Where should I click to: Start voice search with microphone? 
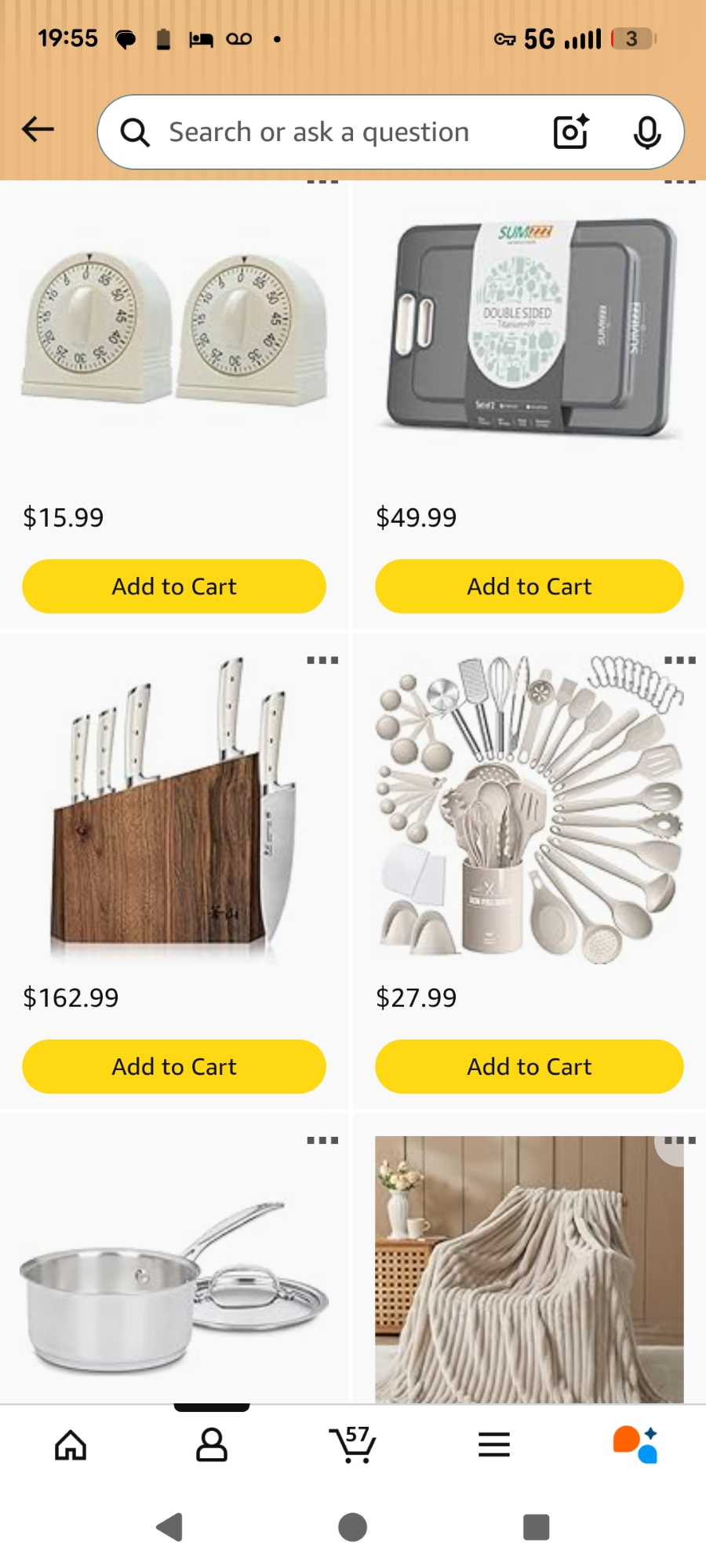coord(646,132)
